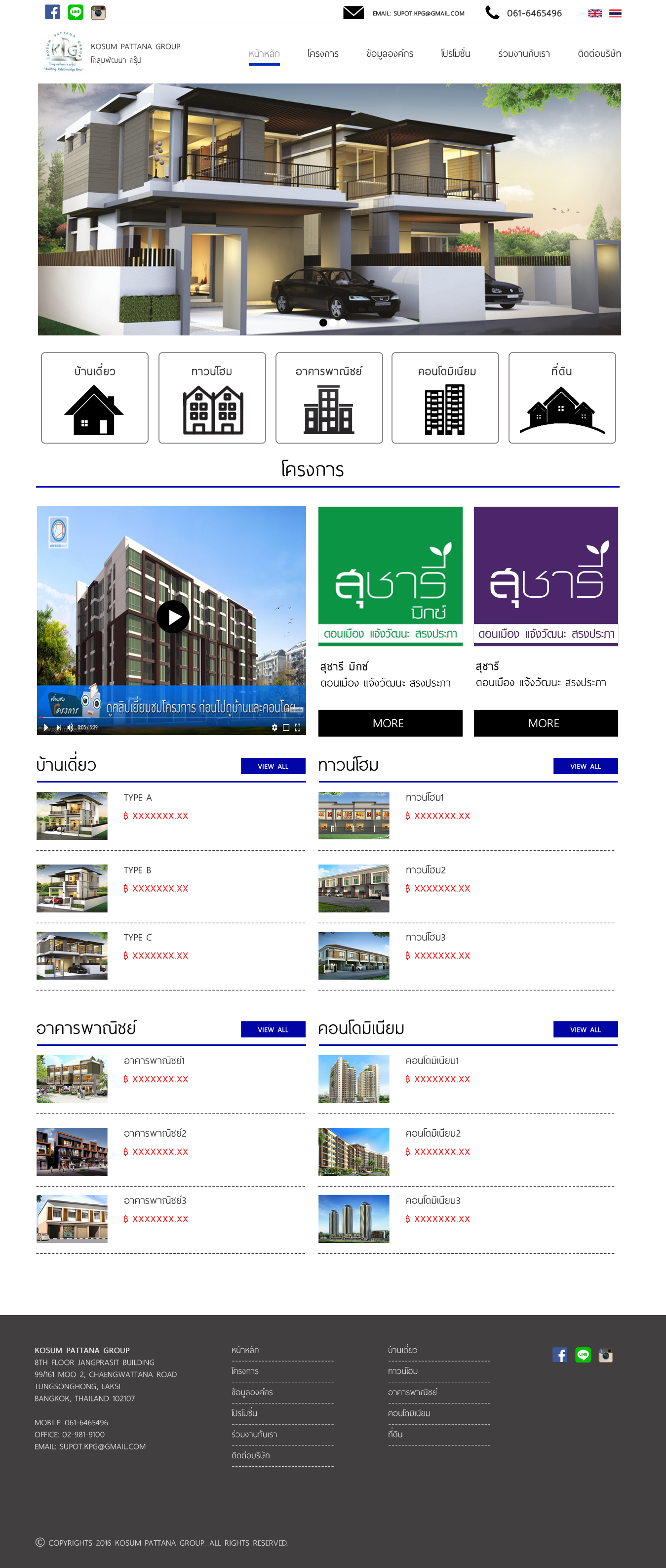View all in the อาคารพาณิชย์ section
666x1568 pixels.
tap(273, 1030)
